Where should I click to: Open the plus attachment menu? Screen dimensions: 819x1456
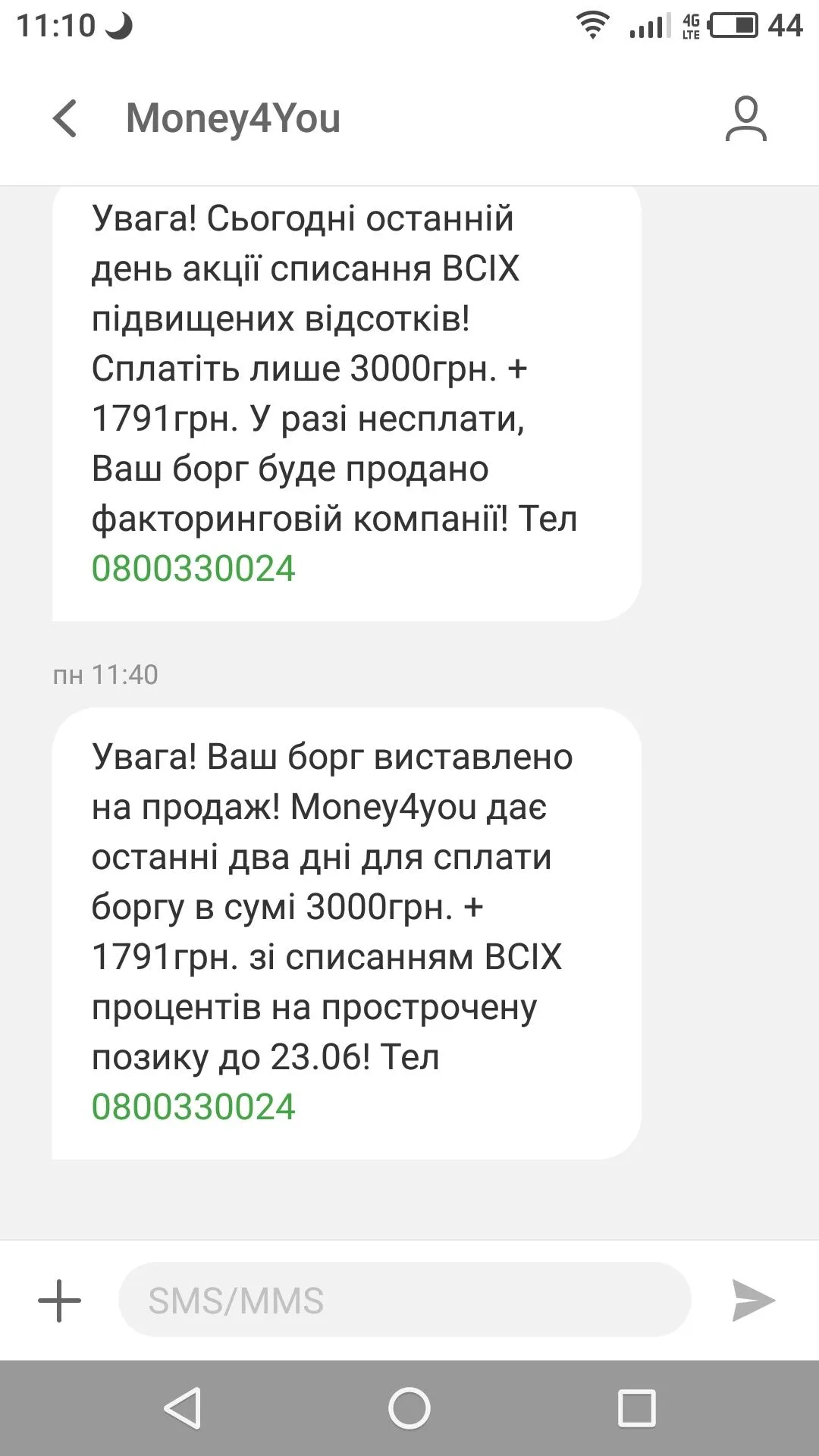(x=59, y=1301)
